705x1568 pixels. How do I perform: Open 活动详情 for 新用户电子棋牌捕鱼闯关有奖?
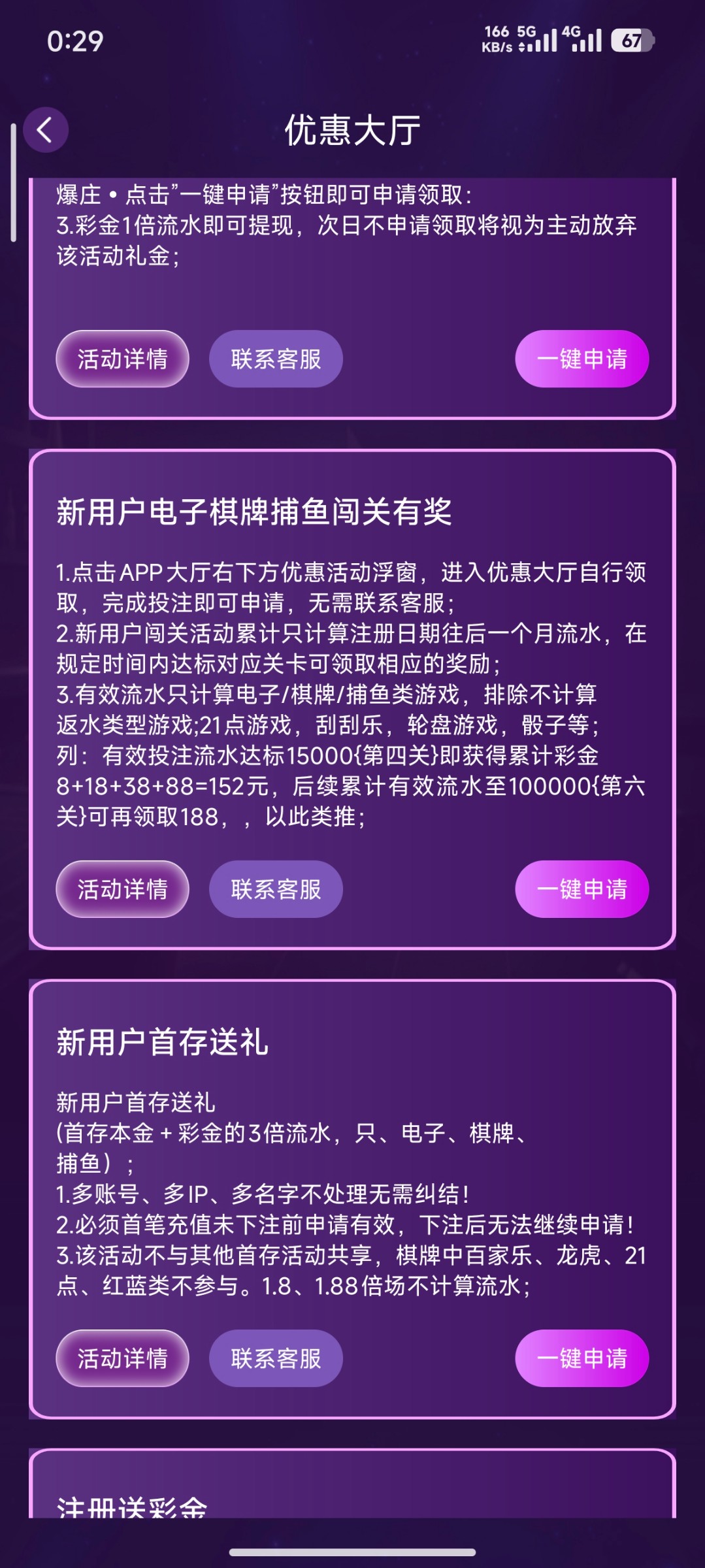(122, 889)
